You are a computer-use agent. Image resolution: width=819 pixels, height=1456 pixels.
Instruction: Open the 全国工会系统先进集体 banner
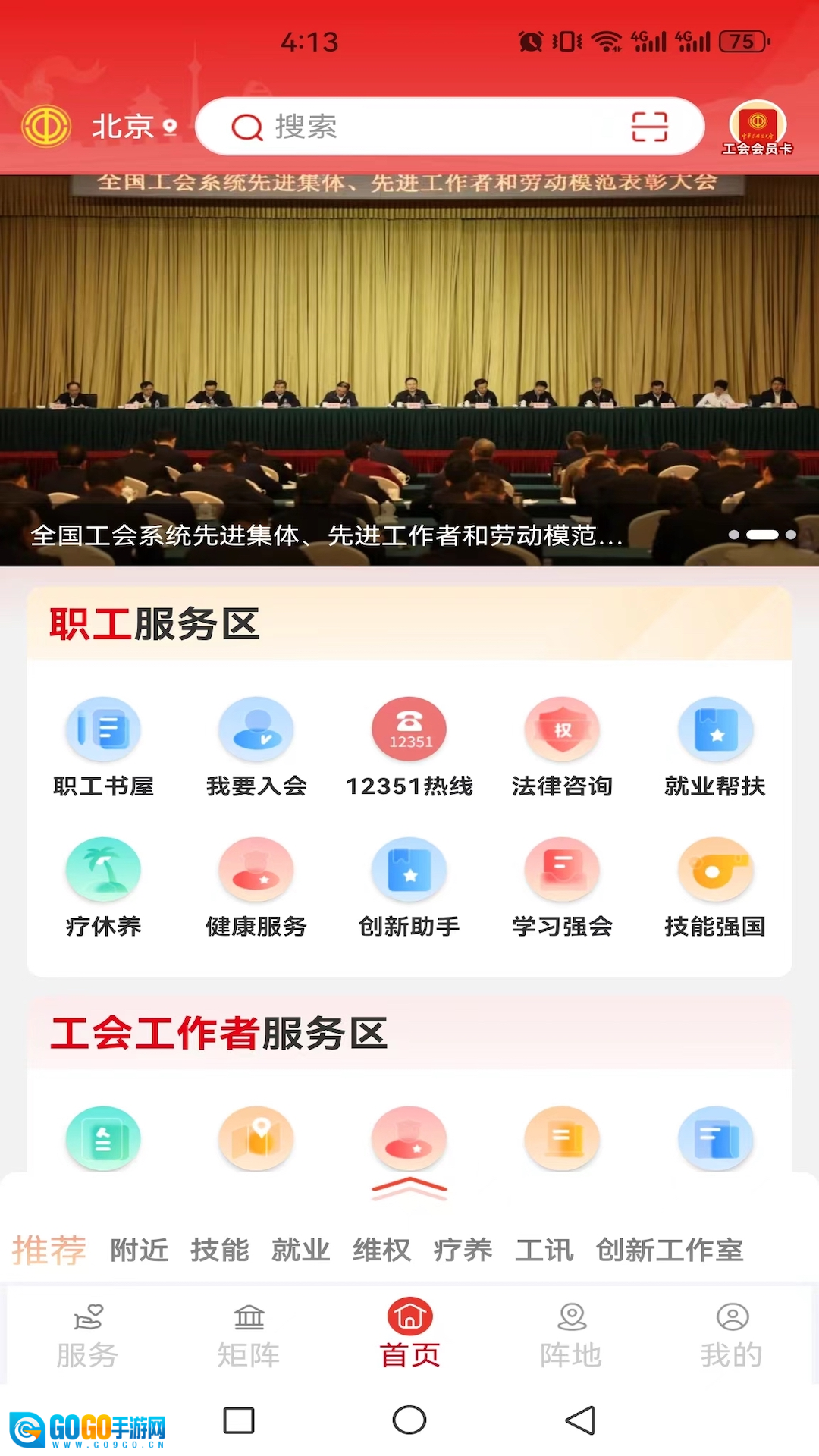(x=409, y=372)
